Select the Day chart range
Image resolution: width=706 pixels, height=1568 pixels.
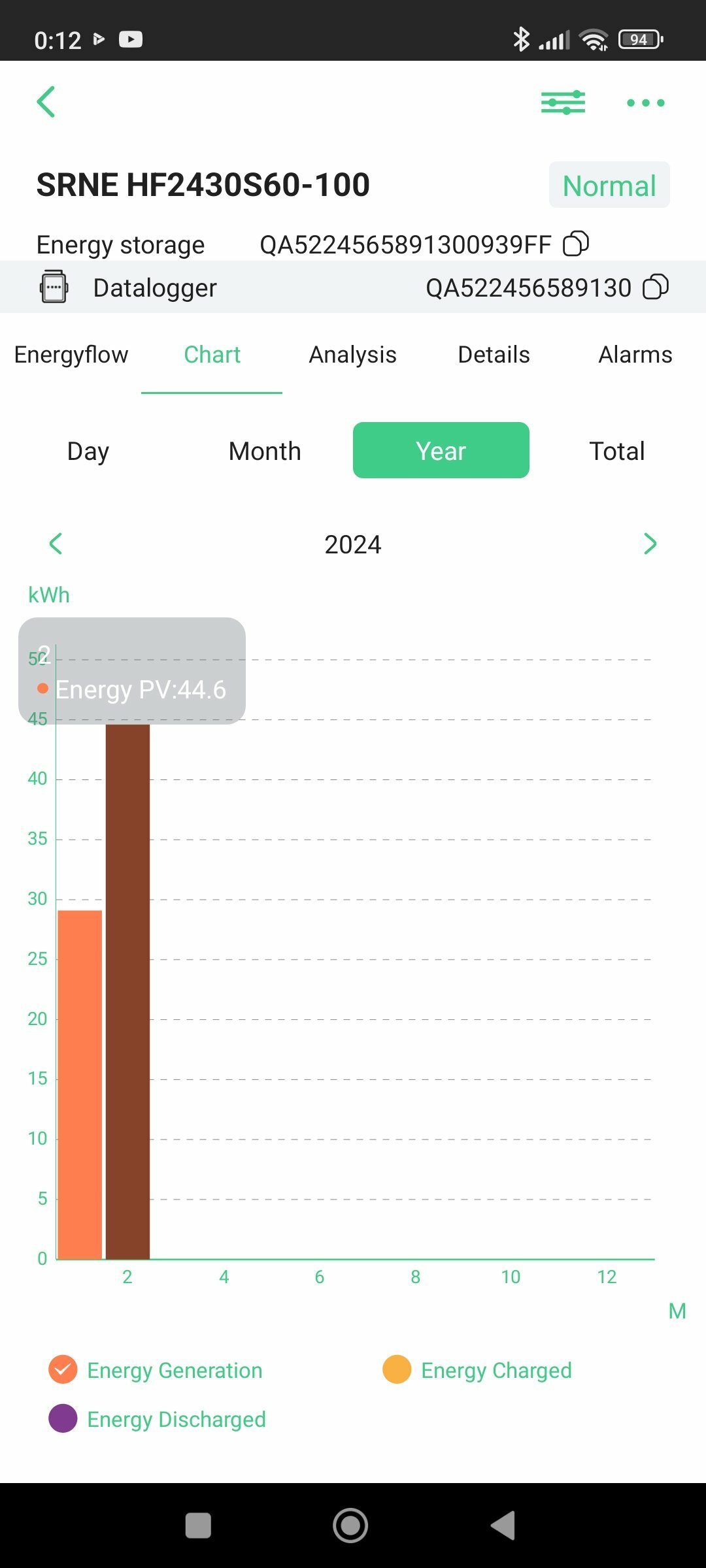click(88, 451)
